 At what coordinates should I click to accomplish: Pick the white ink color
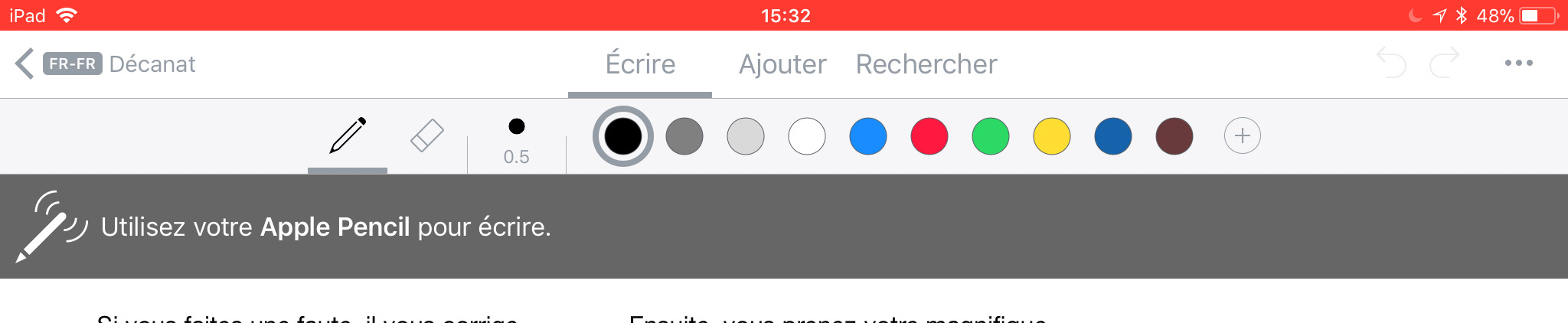807,136
